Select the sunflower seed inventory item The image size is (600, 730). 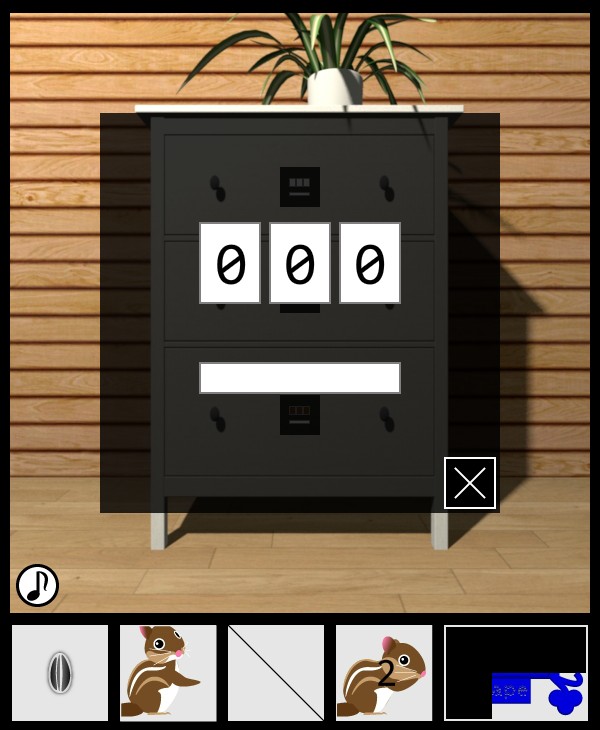coord(60,673)
